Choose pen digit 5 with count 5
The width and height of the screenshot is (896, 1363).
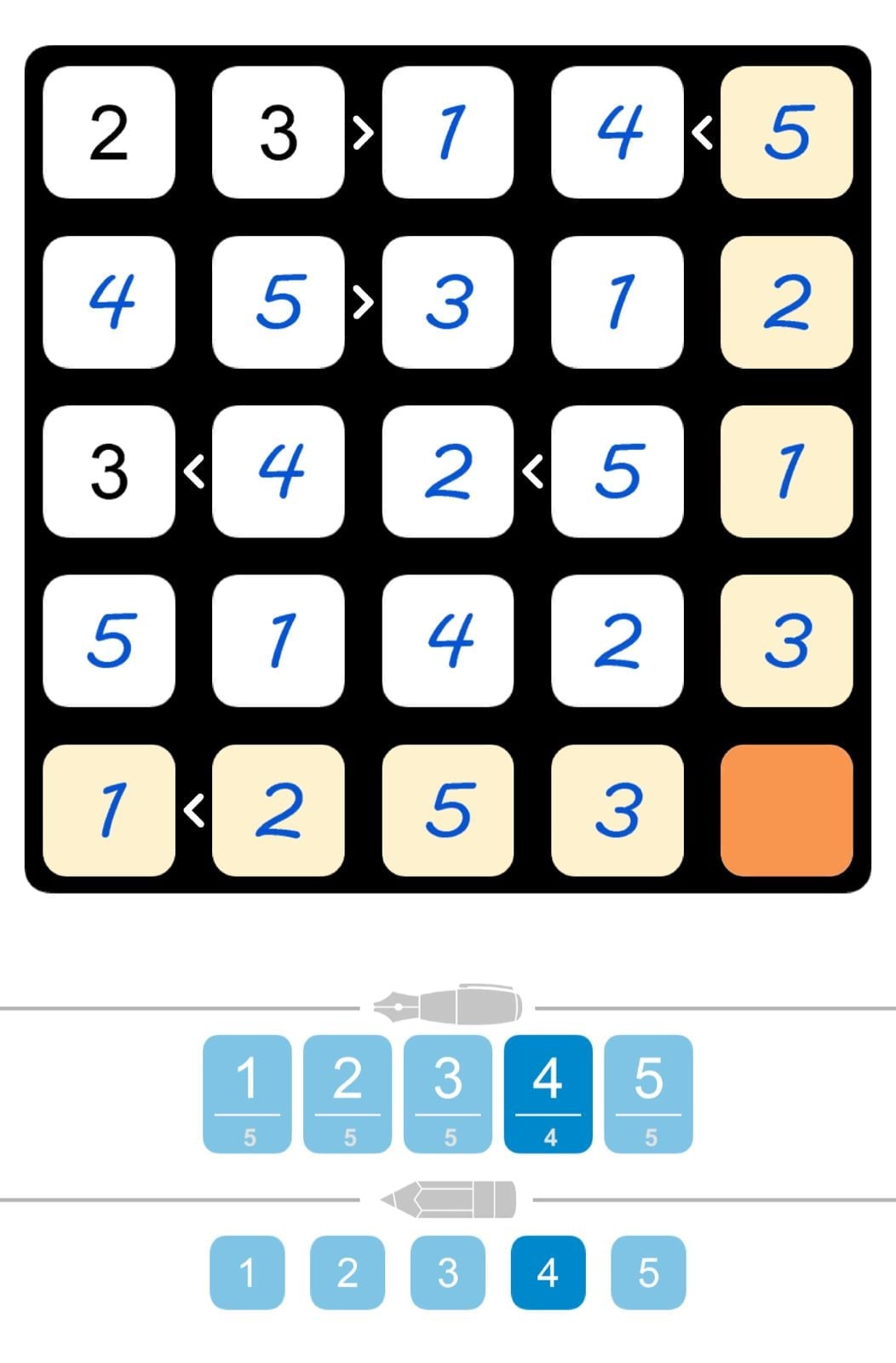(648, 1094)
